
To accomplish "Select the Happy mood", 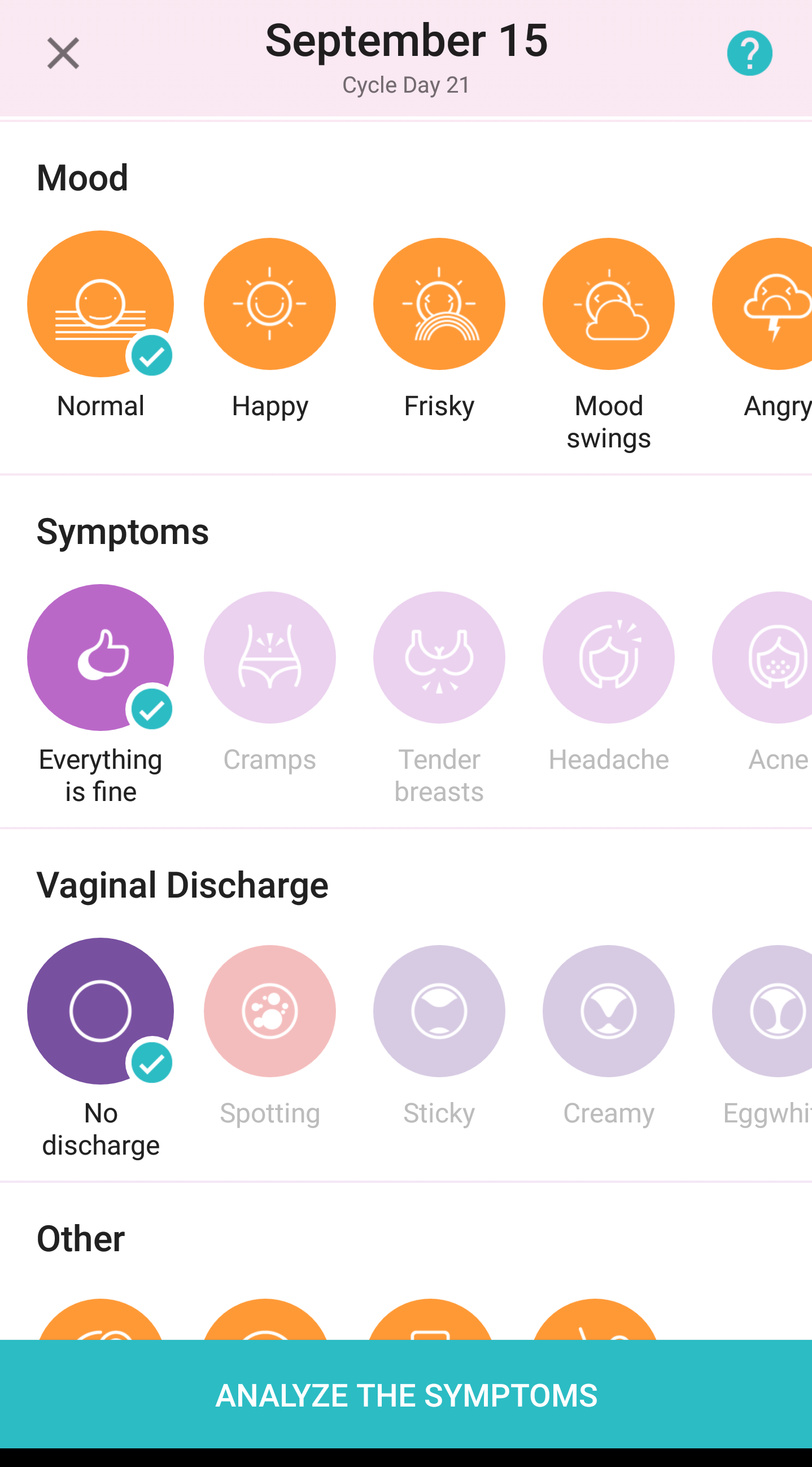I will tap(269, 304).
